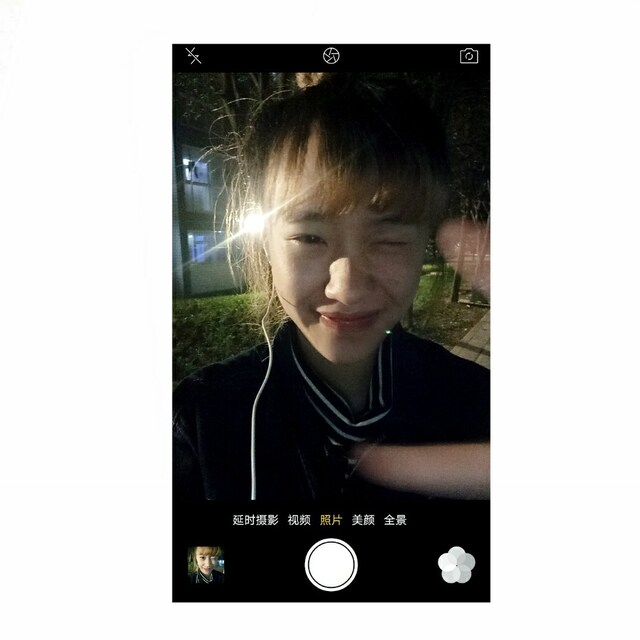Switch to 全景 panorama mode

395,520
